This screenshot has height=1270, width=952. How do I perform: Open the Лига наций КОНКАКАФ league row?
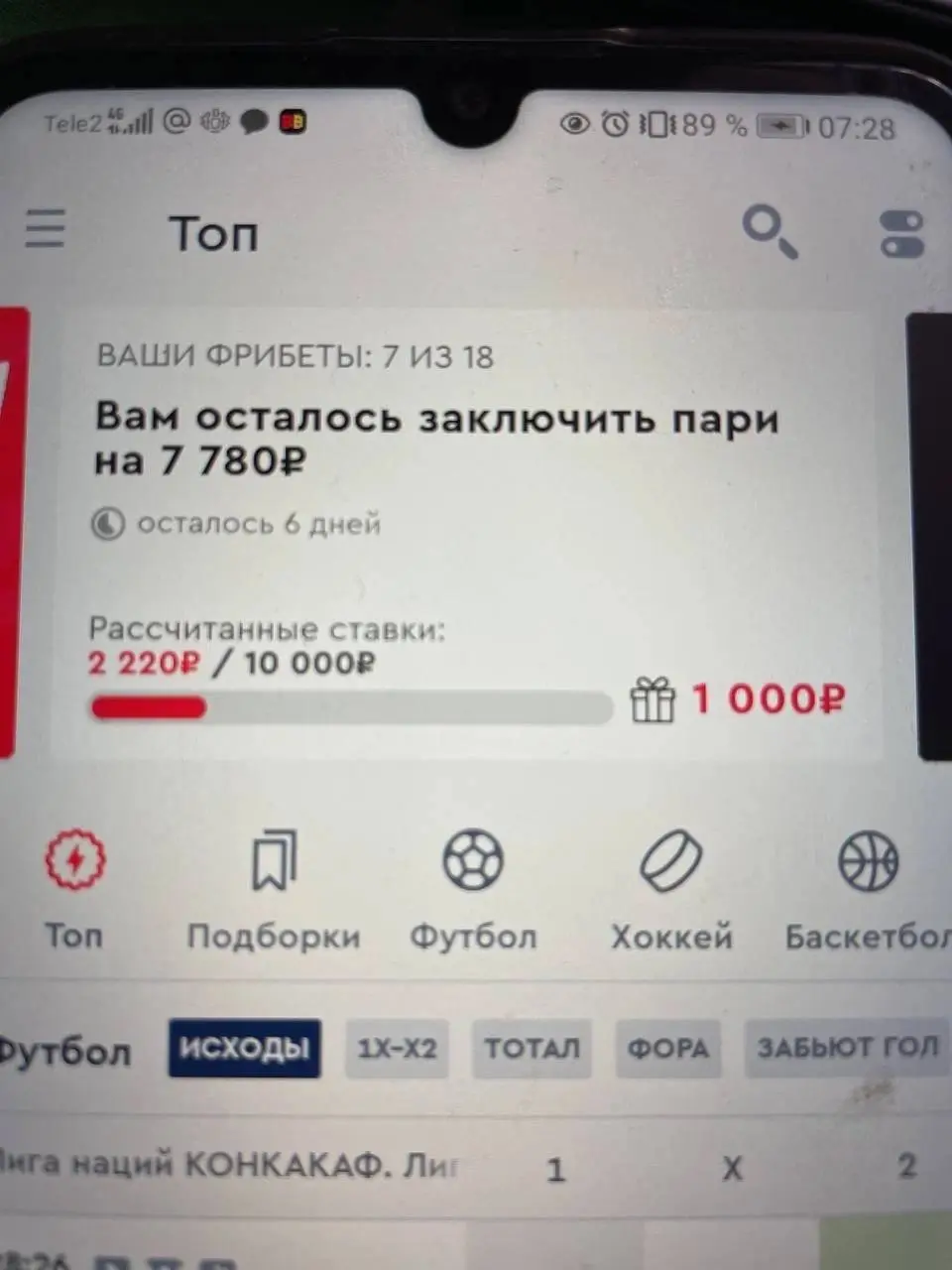click(230, 1164)
